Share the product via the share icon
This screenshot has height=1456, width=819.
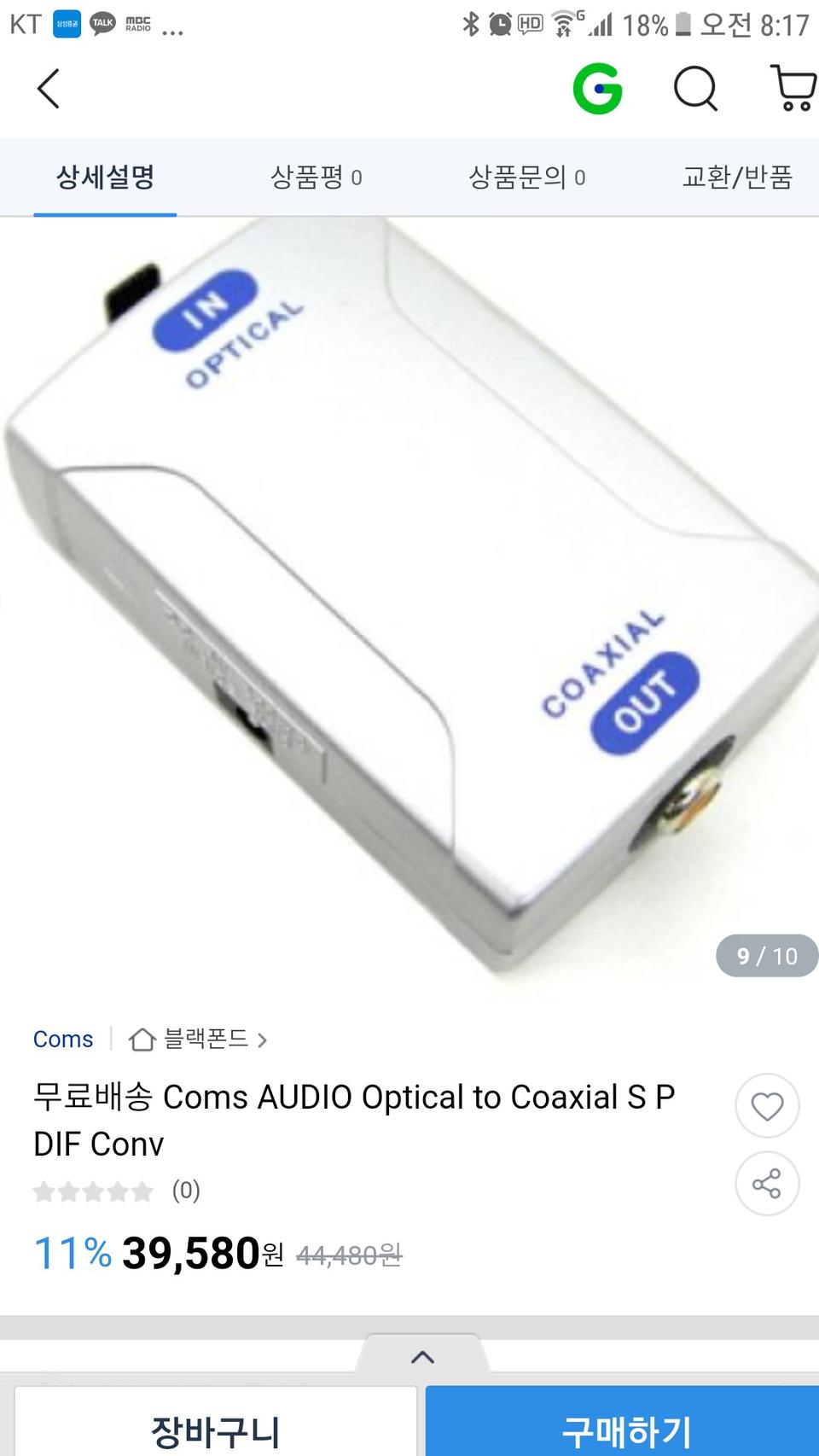766,1184
